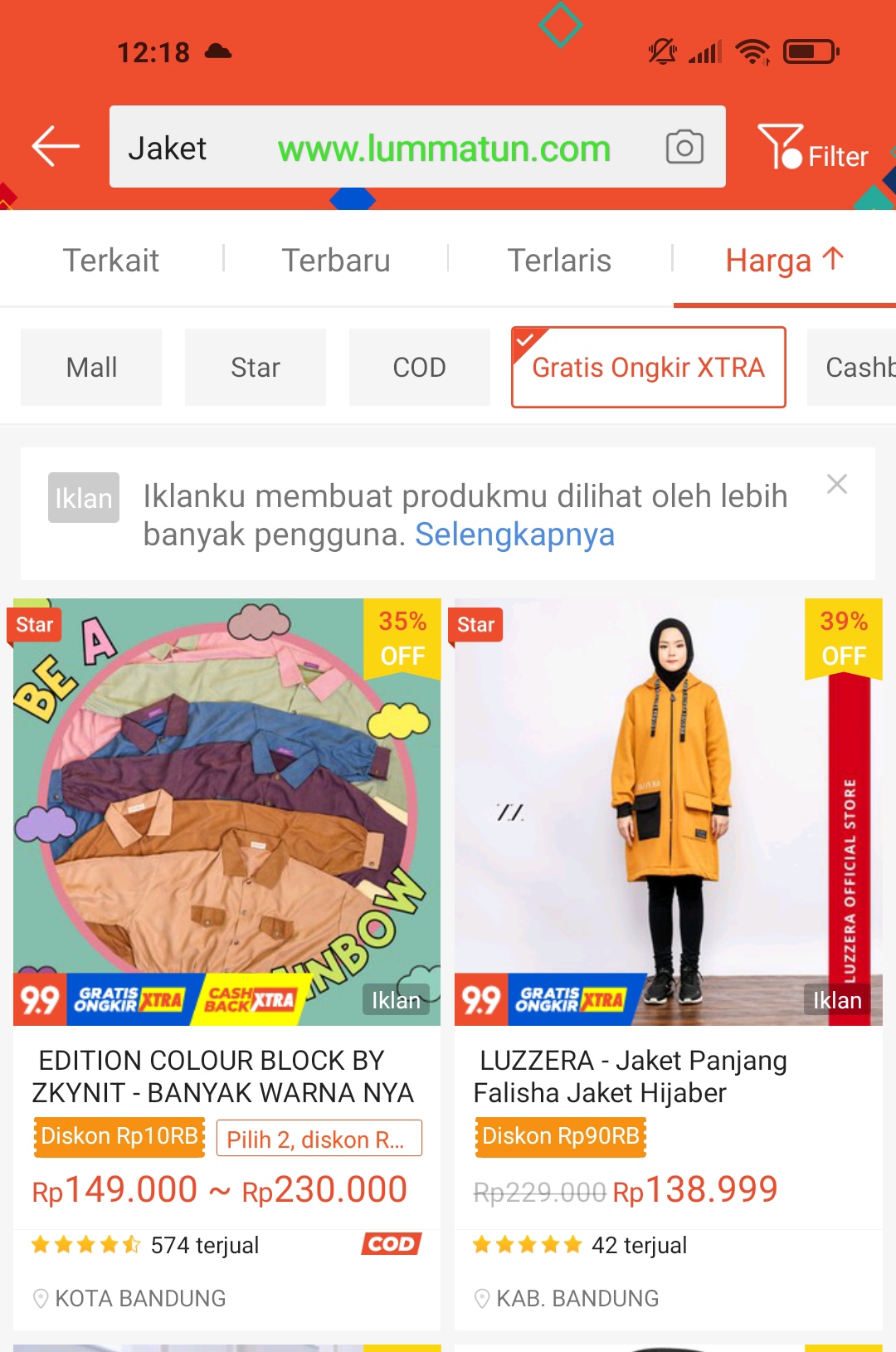Select the Mall filter chip
The image size is (896, 1352).
tap(91, 368)
